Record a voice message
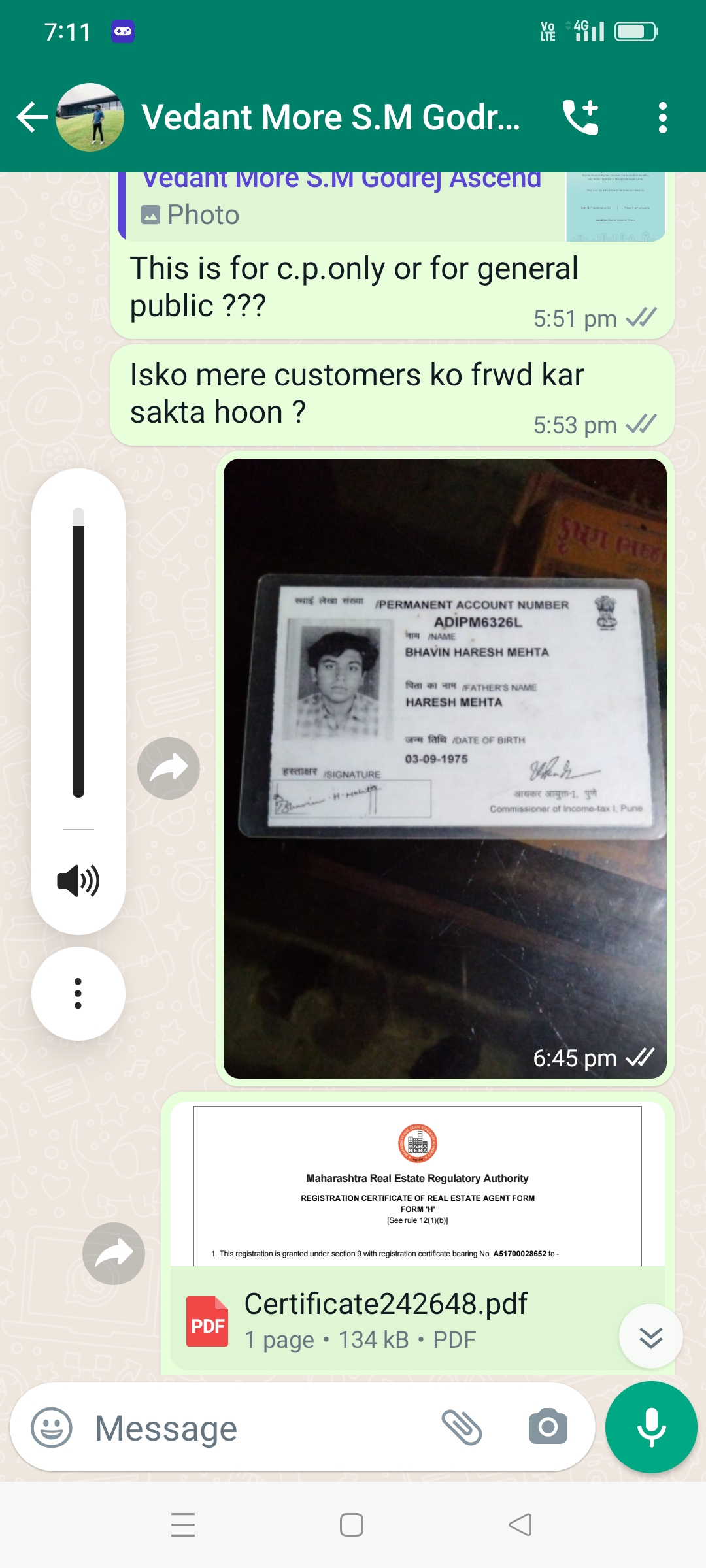Screen dimensions: 706x1568 point(651,1428)
